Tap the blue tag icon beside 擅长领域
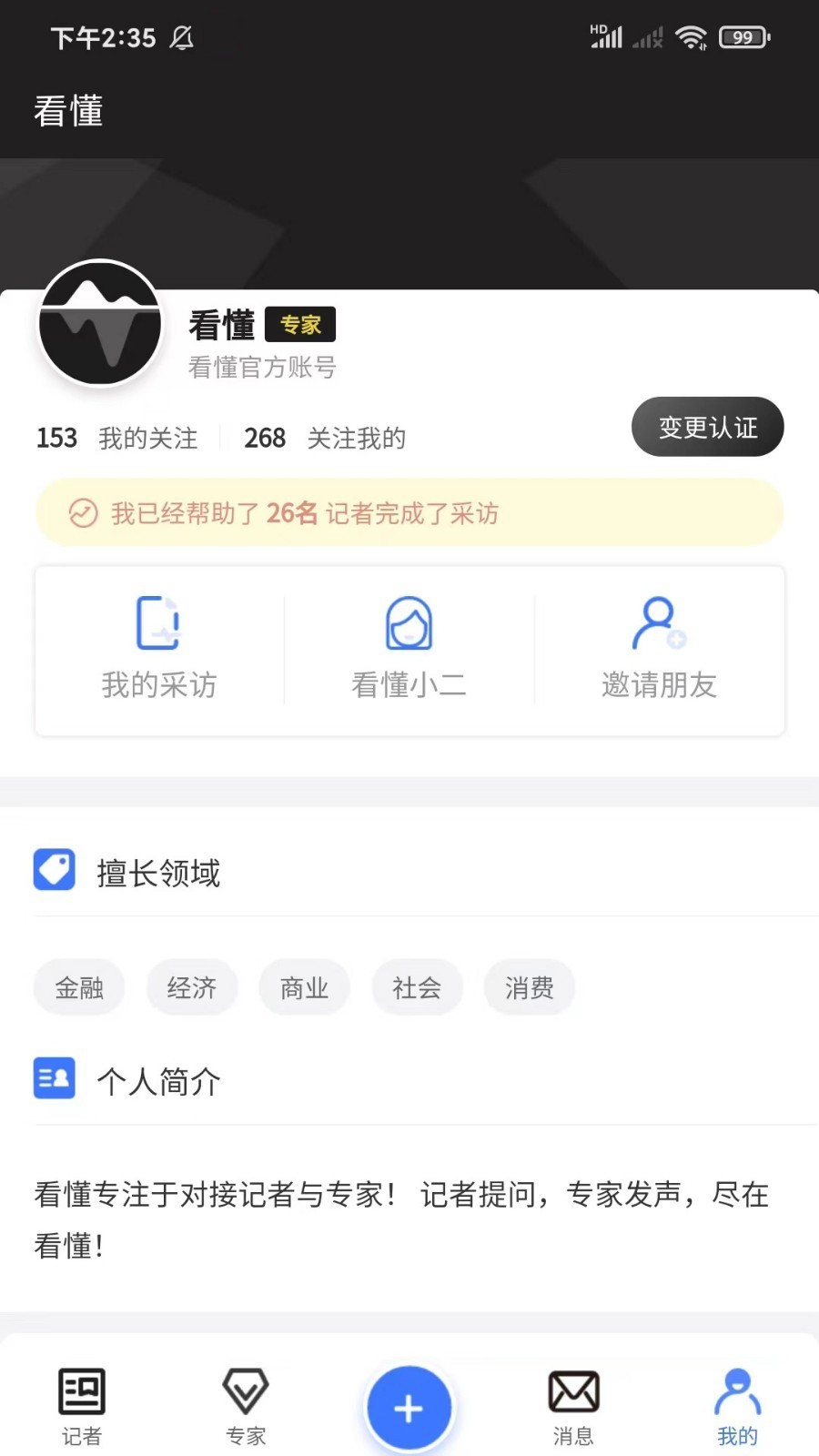The width and height of the screenshot is (819, 1456). pos(54,870)
